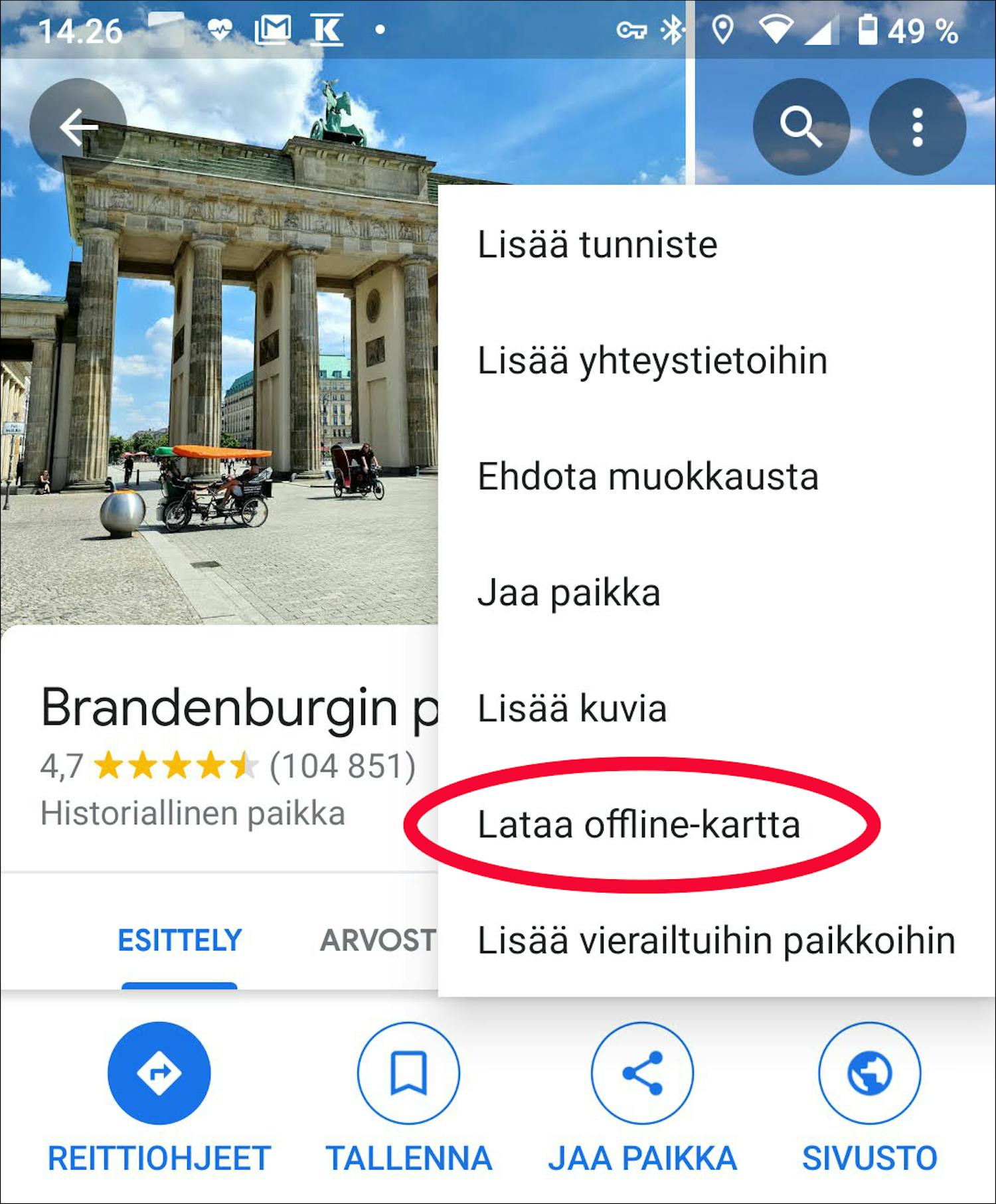
Task: Open Ehdota muokkausta option
Action: [647, 477]
